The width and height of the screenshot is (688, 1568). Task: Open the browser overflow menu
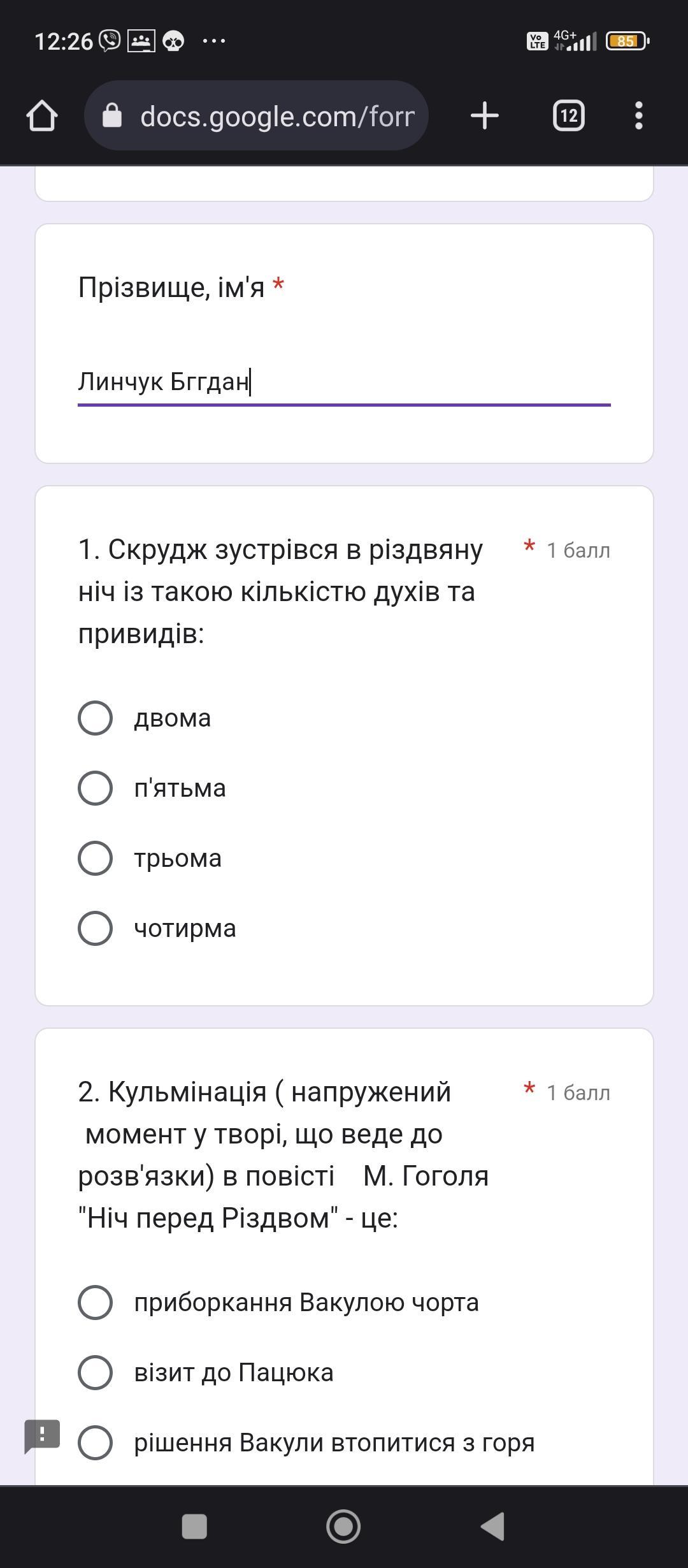coord(639,116)
